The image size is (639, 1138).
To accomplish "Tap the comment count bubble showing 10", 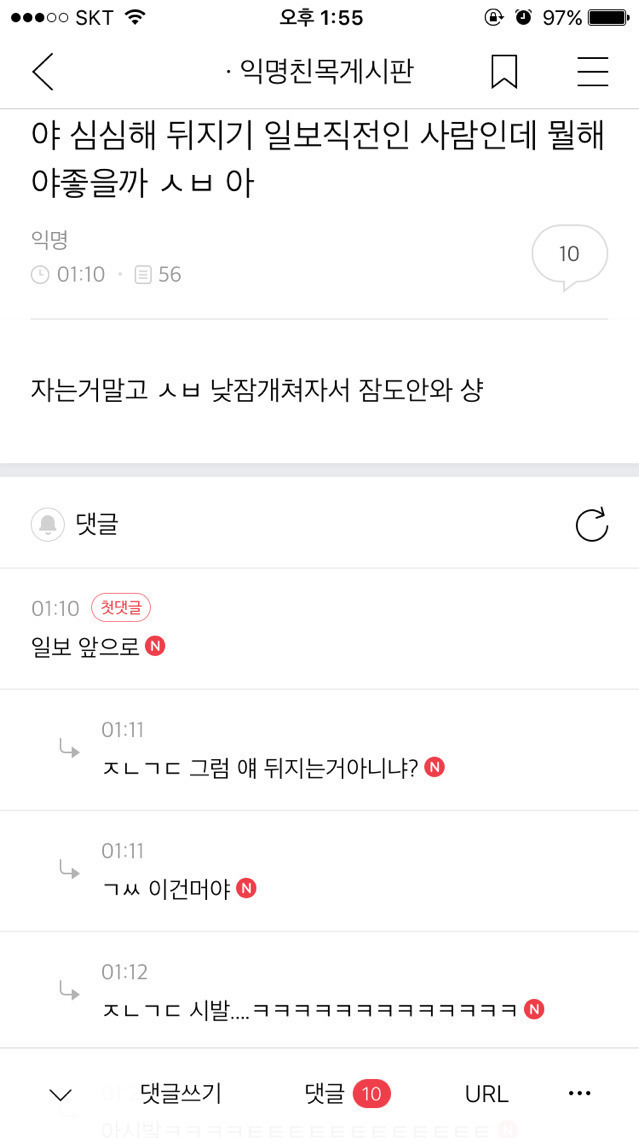I will click(x=569, y=255).
